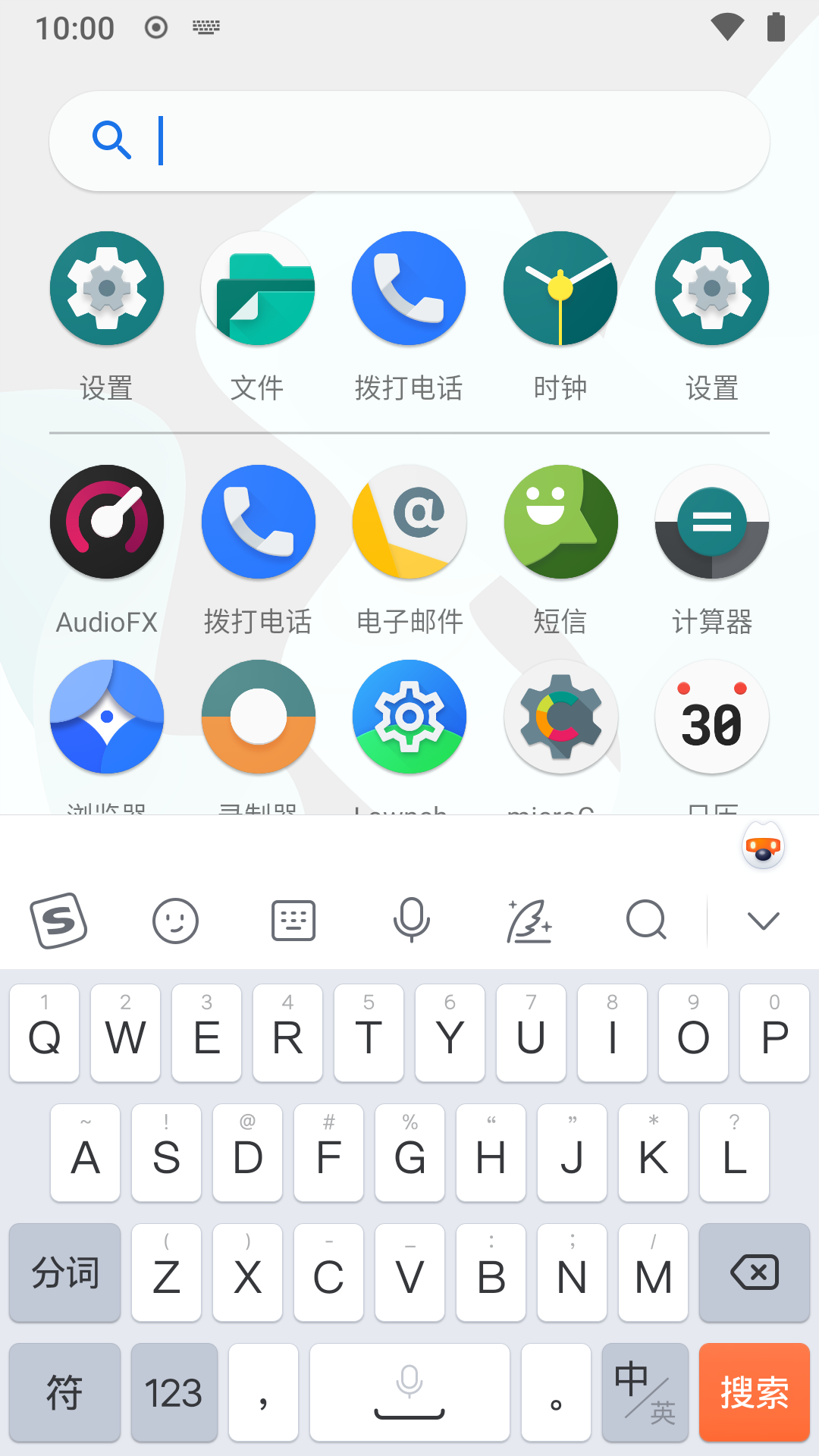
Task: Launch the 录制器 recorder app
Action: (258, 717)
